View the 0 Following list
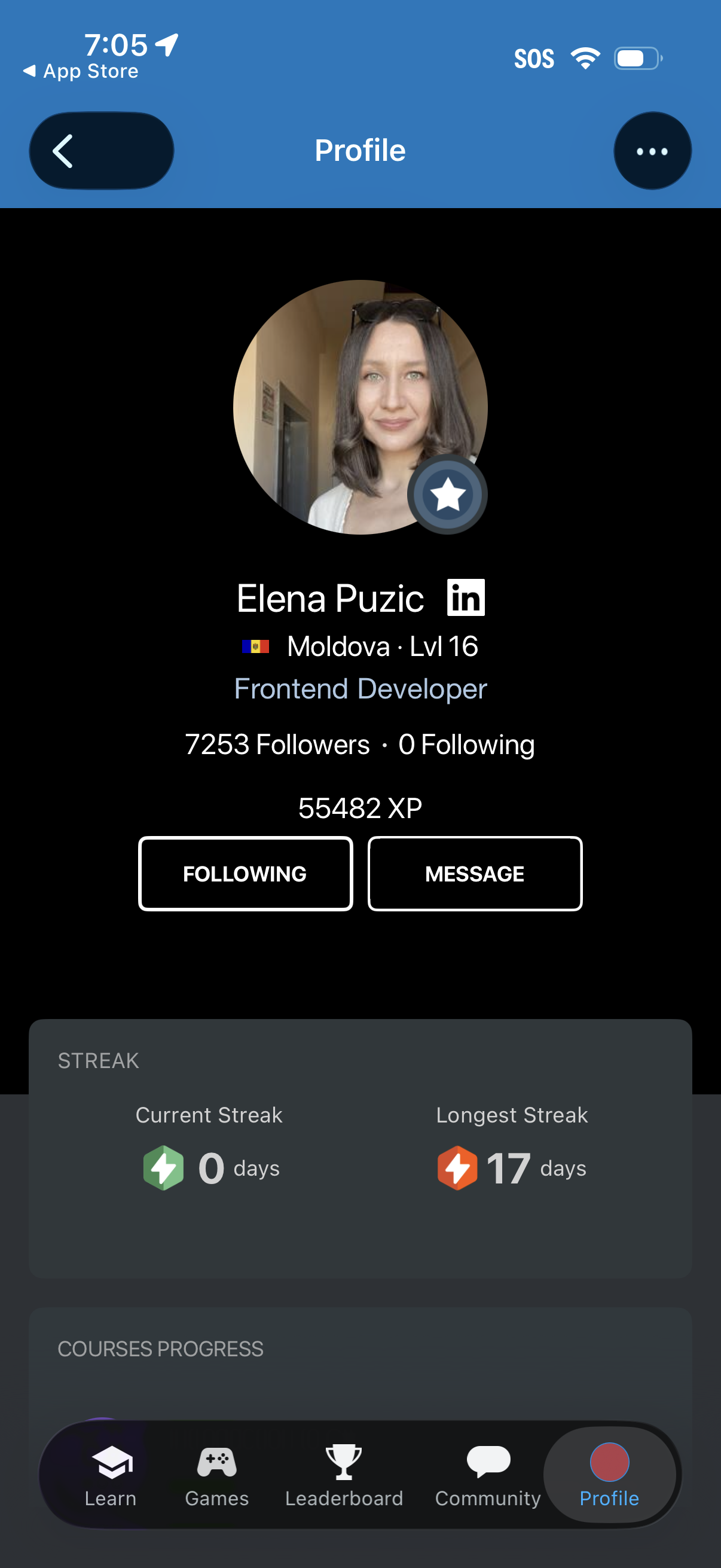This screenshot has width=721, height=1568. tap(466, 744)
